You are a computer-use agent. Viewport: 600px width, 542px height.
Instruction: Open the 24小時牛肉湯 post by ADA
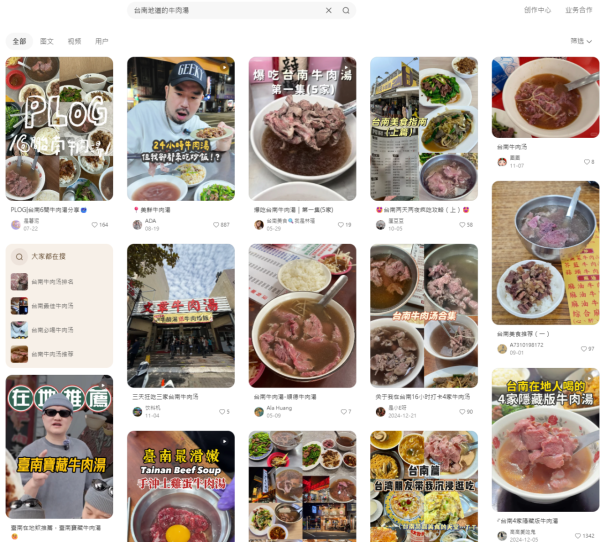(x=181, y=128)
